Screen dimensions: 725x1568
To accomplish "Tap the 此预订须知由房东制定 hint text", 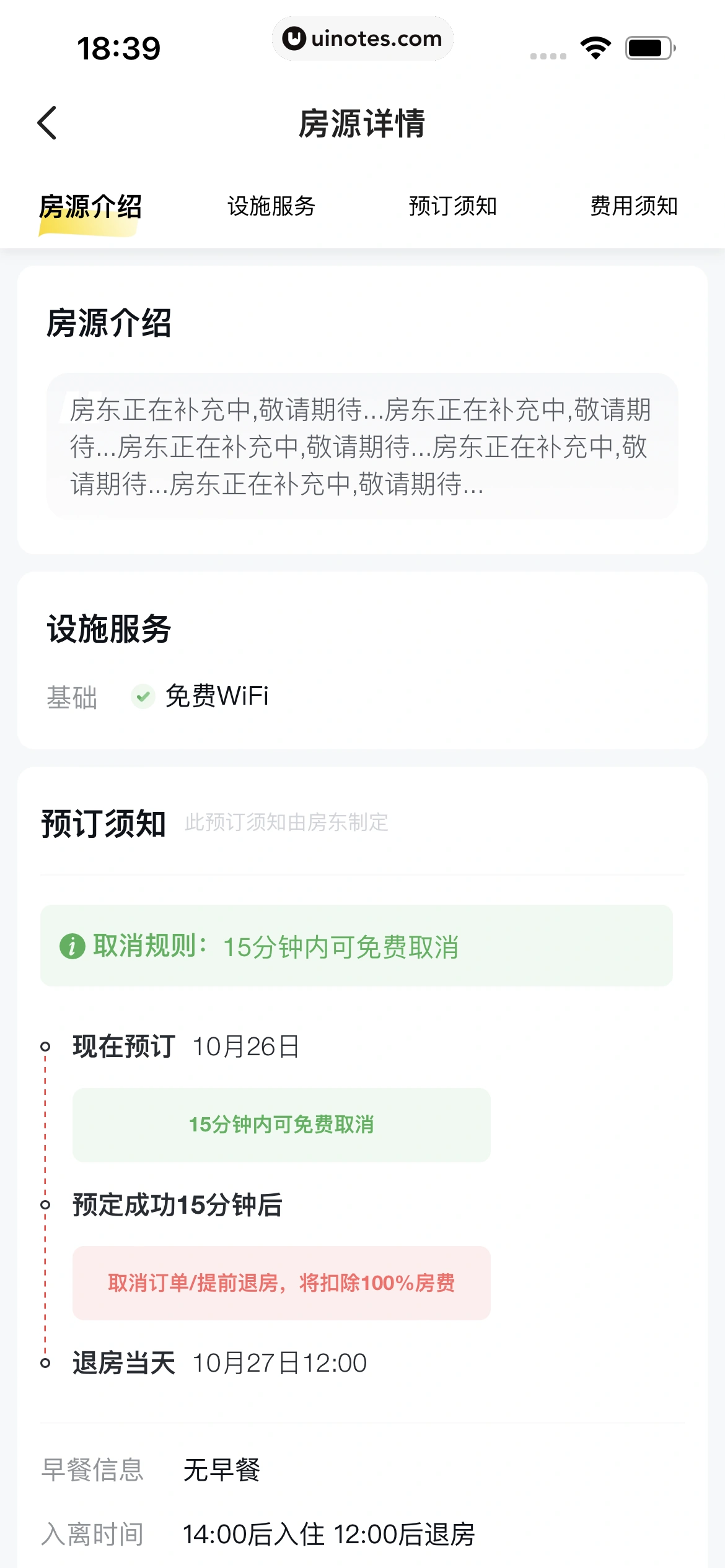I will pyautogui.click(x=286, y=823).
